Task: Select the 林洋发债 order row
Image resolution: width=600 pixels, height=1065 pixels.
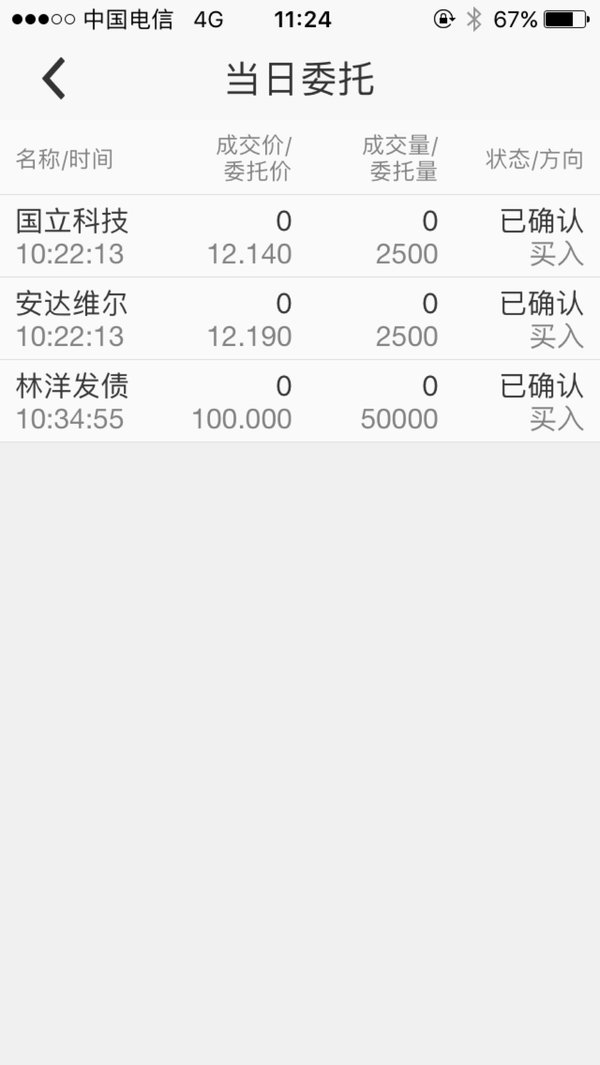Action: coord(300,401)
